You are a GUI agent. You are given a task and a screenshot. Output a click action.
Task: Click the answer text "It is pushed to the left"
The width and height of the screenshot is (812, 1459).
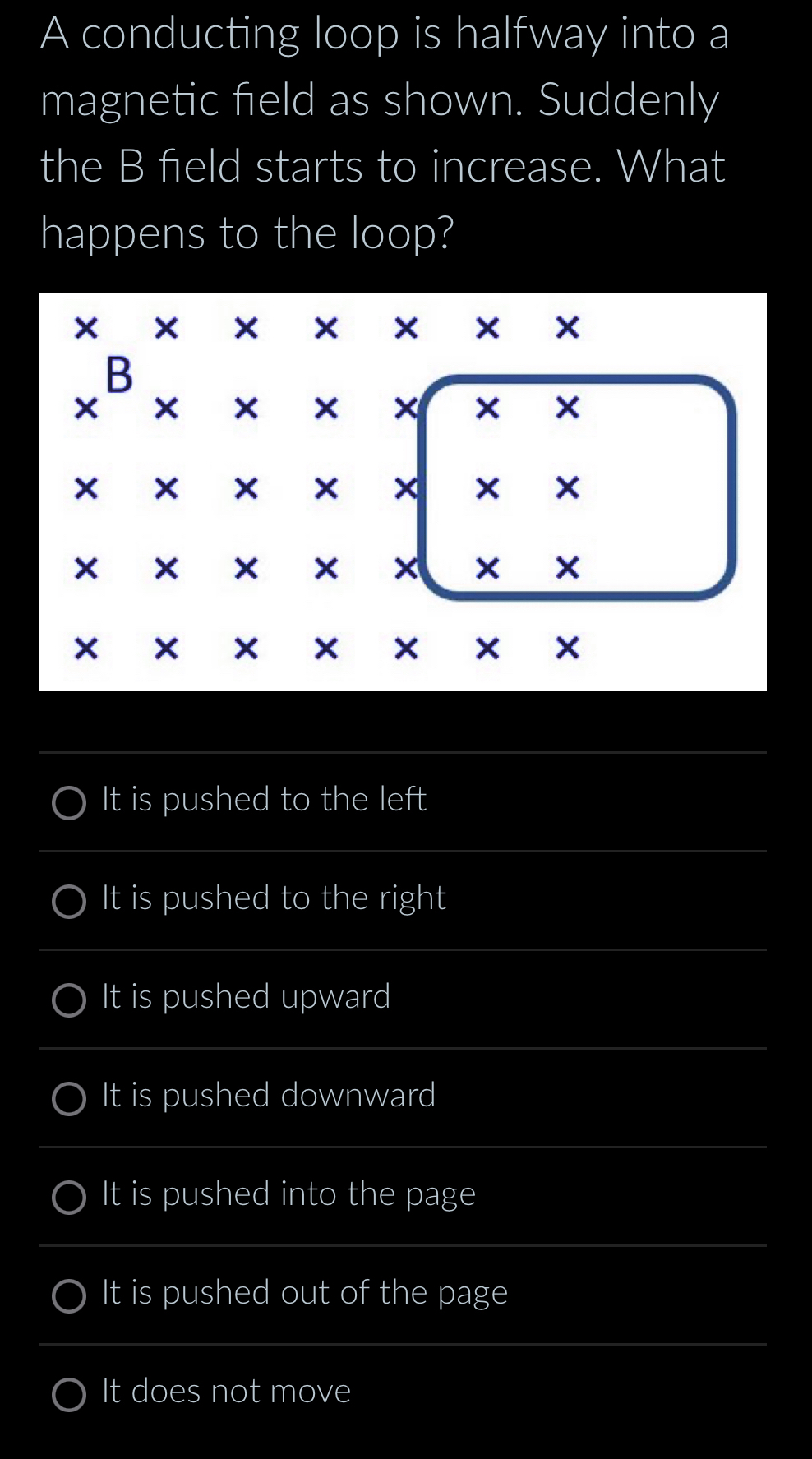[x=263, y=799]
